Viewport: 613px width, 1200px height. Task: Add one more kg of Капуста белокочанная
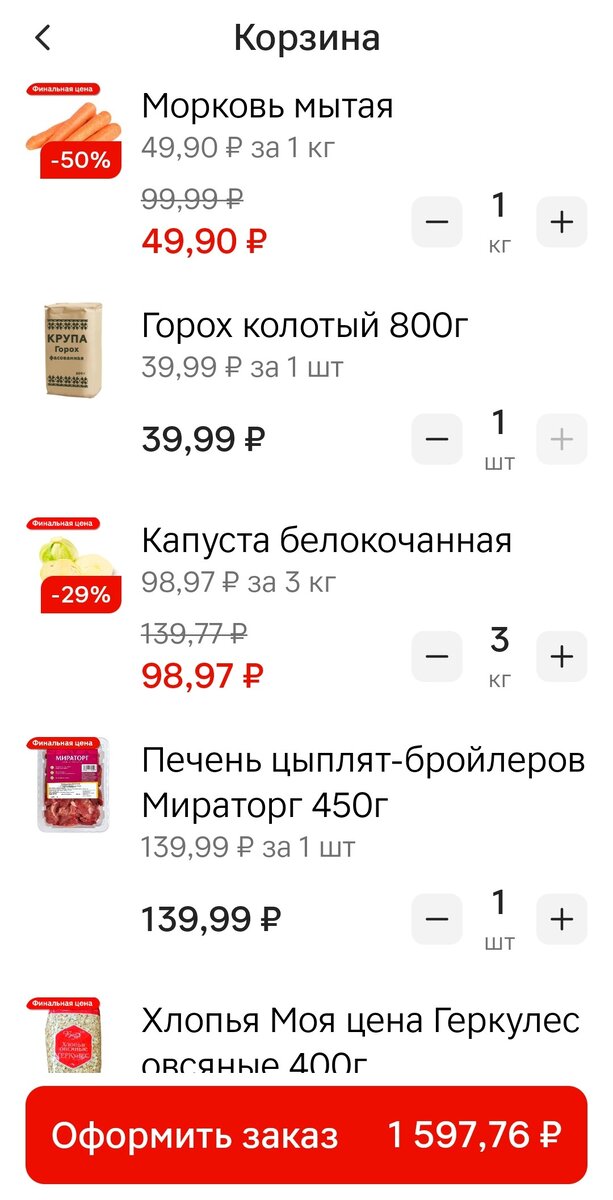(x=562, y=657)
